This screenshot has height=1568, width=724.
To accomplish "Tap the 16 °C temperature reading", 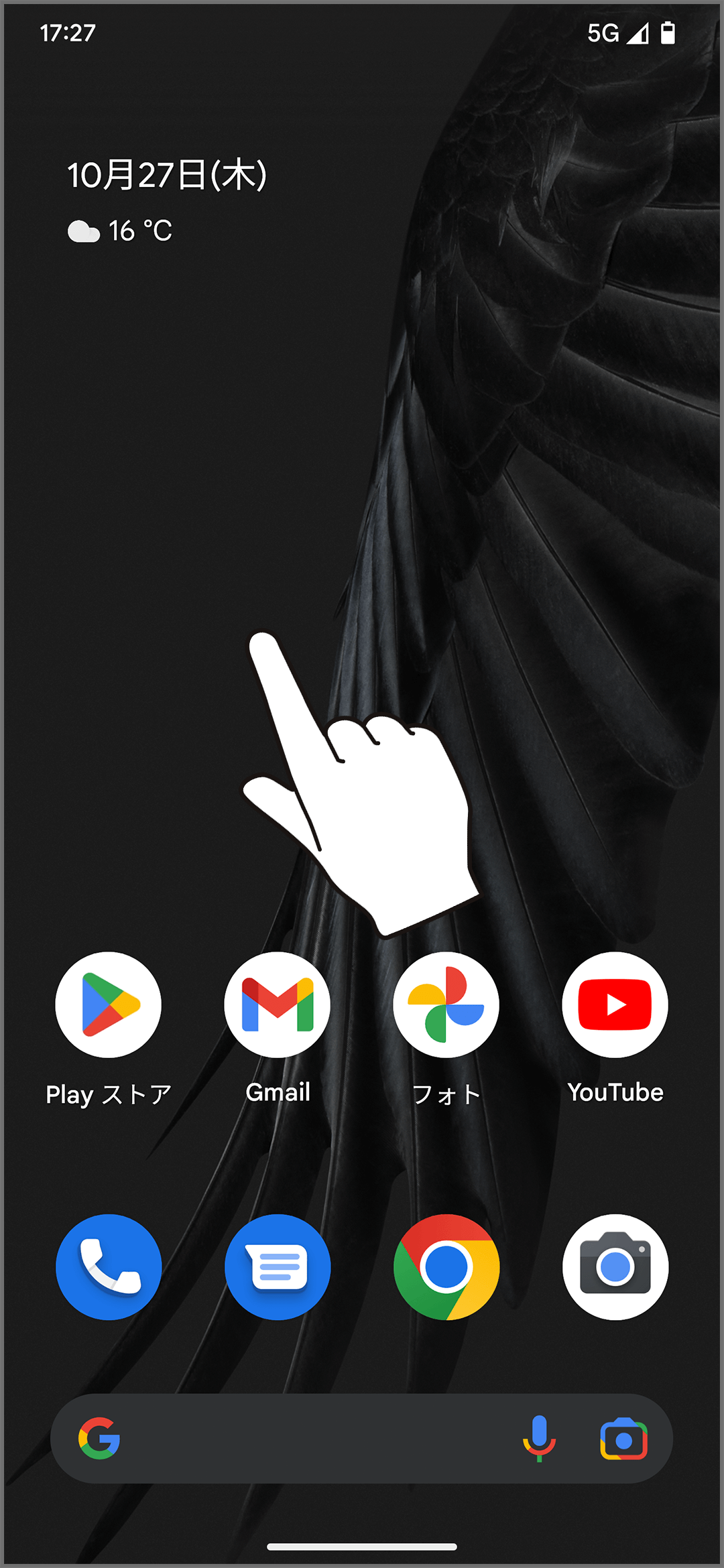I will (x=139, y=231).
